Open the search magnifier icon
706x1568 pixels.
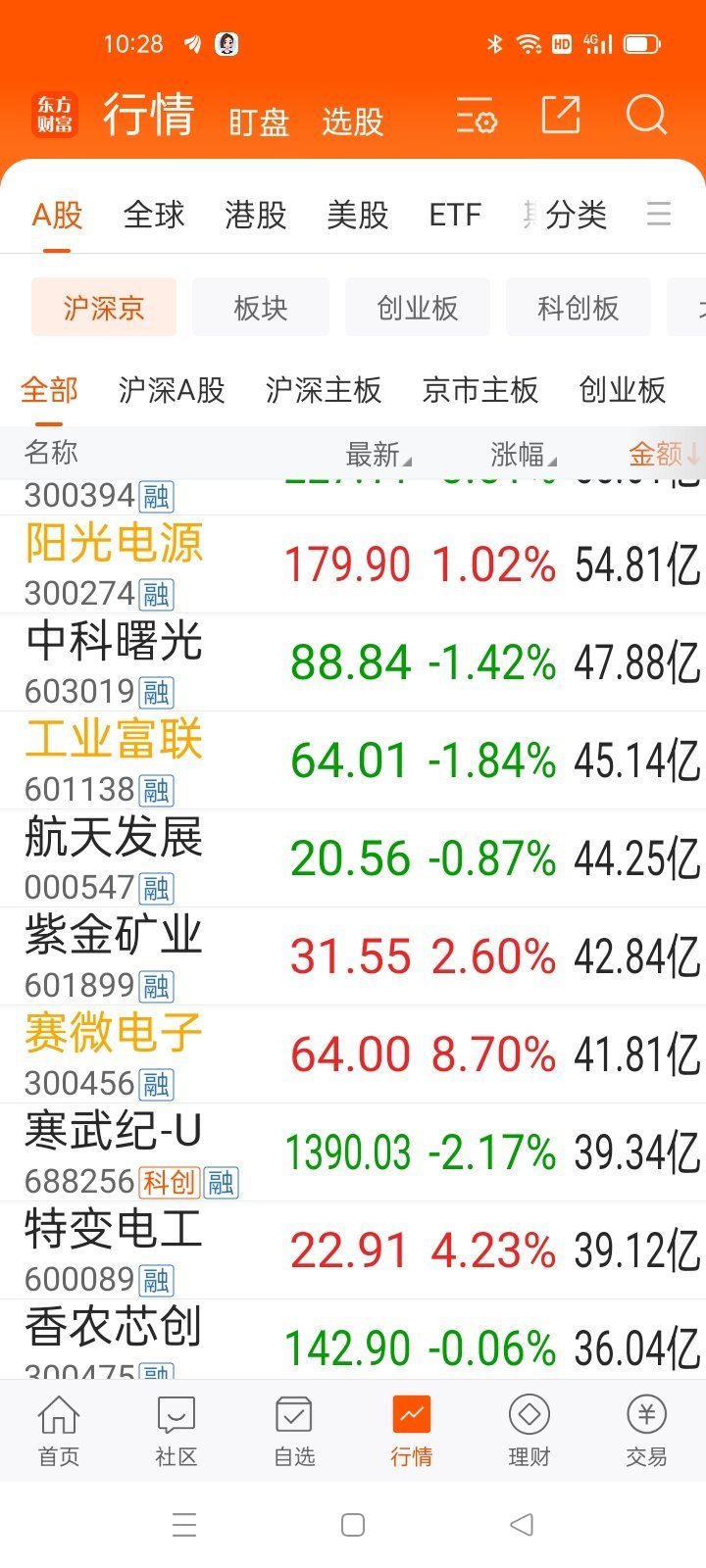[x=646, y=116]
